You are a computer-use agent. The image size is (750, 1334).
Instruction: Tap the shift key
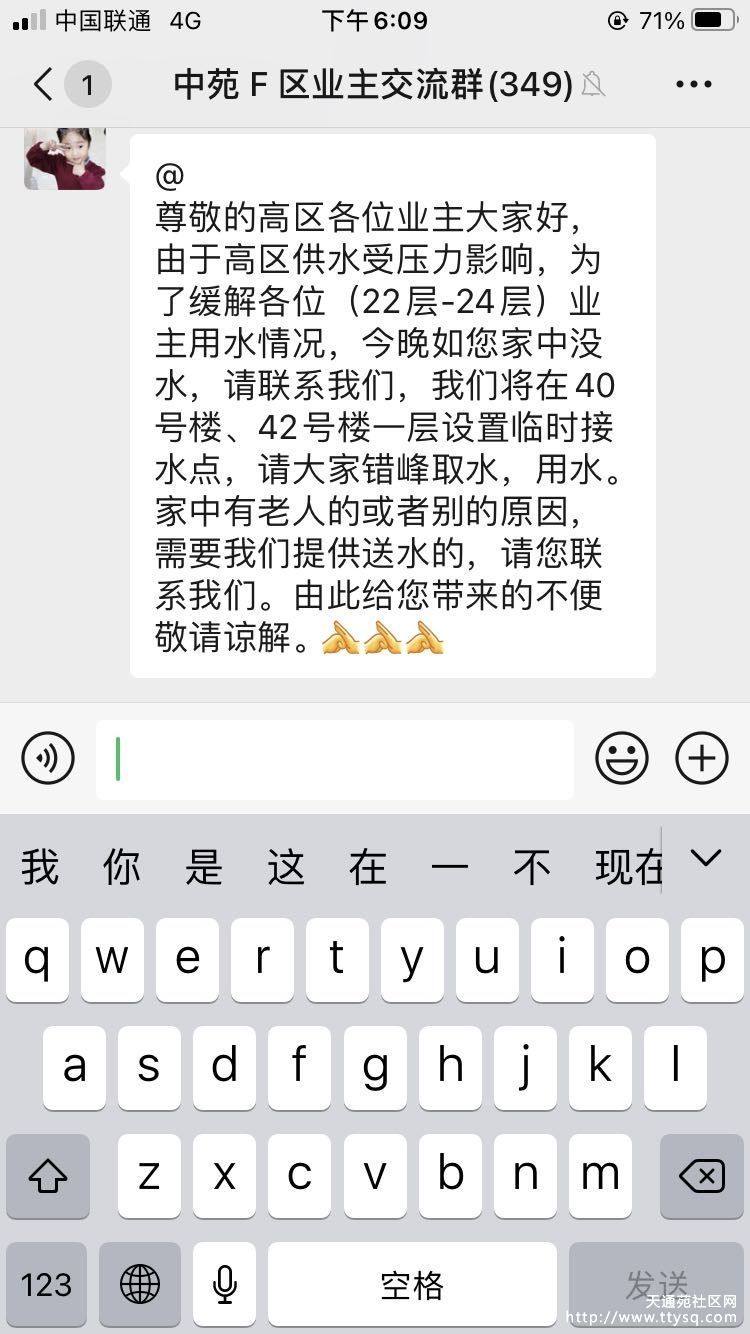48,1176
